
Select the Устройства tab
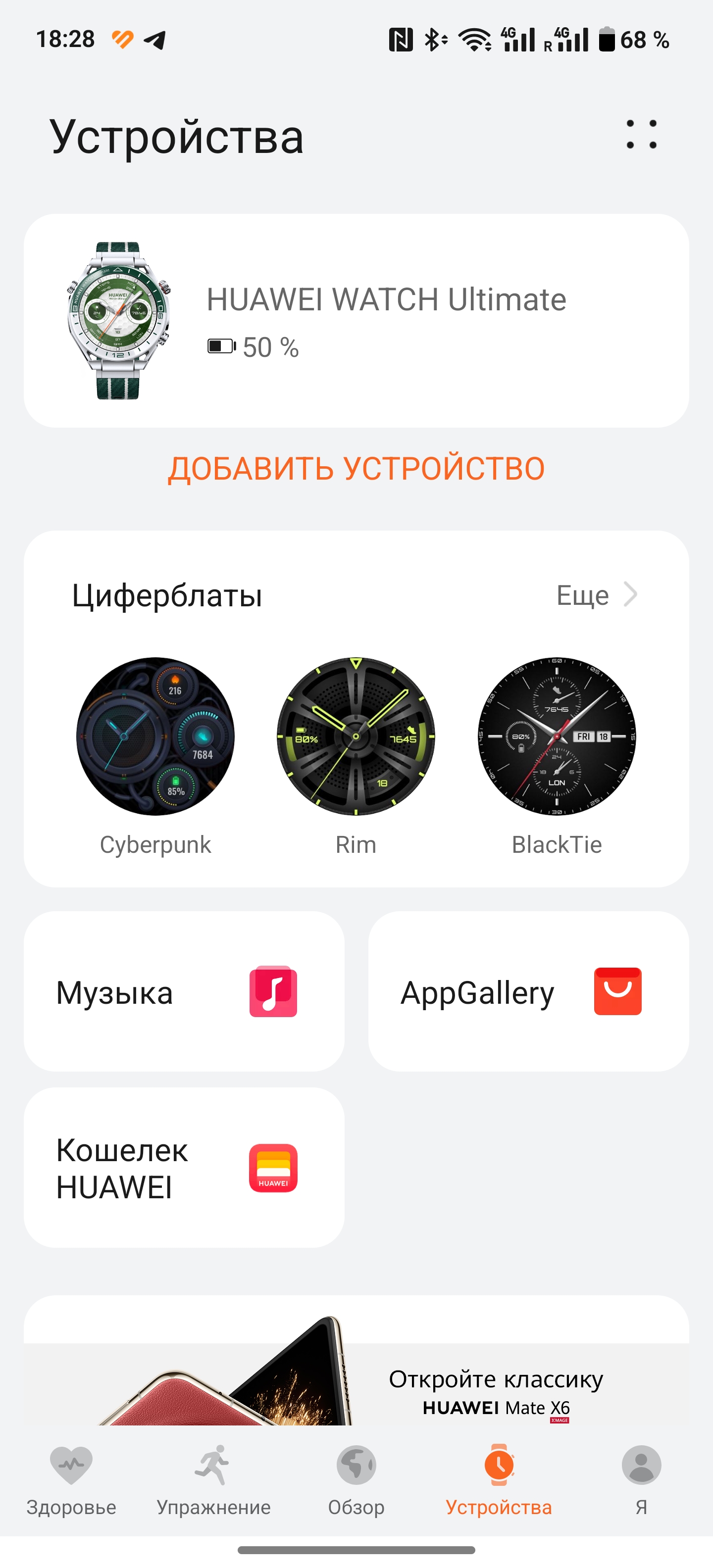click(499, 1479)
